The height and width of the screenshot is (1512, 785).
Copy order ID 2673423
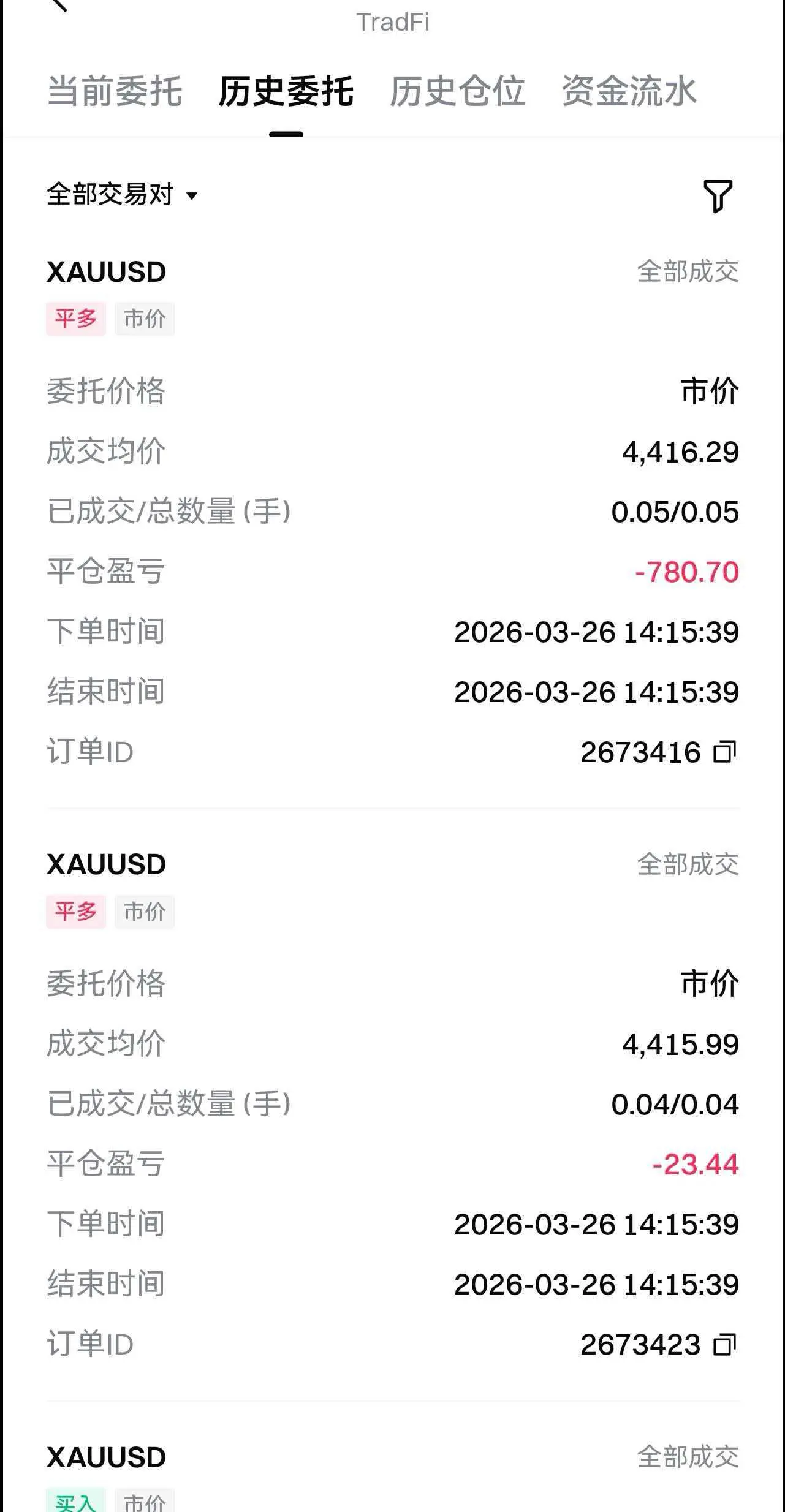click(x=724, y=1344)
